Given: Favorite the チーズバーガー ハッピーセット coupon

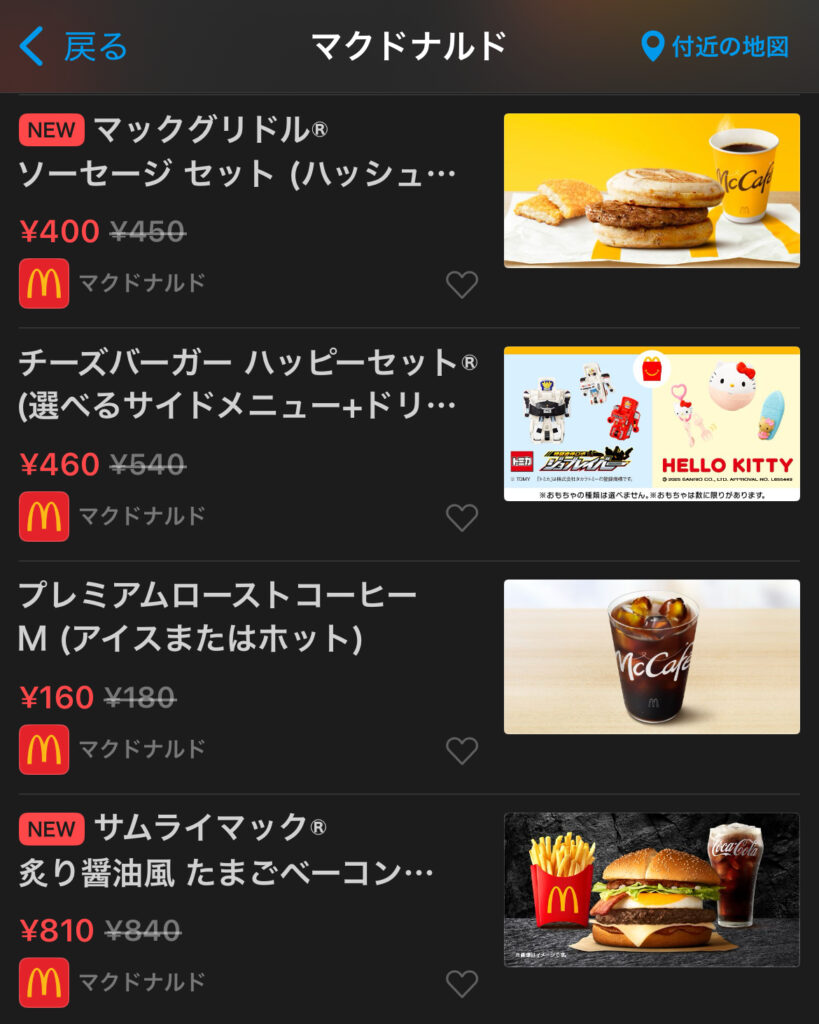Looking at the screenshot, I should (x=461, y=518).
